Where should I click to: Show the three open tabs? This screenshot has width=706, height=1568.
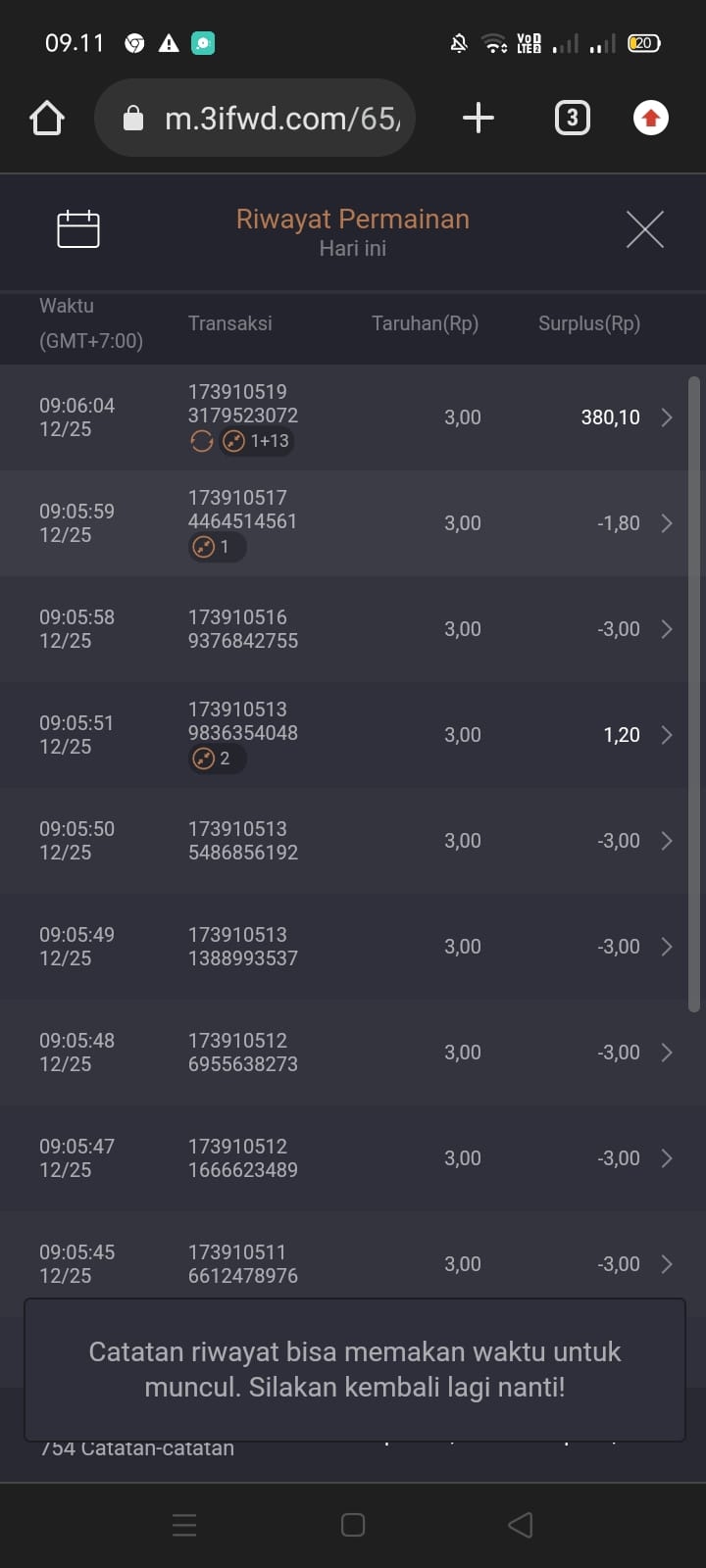tap(573, 119)
